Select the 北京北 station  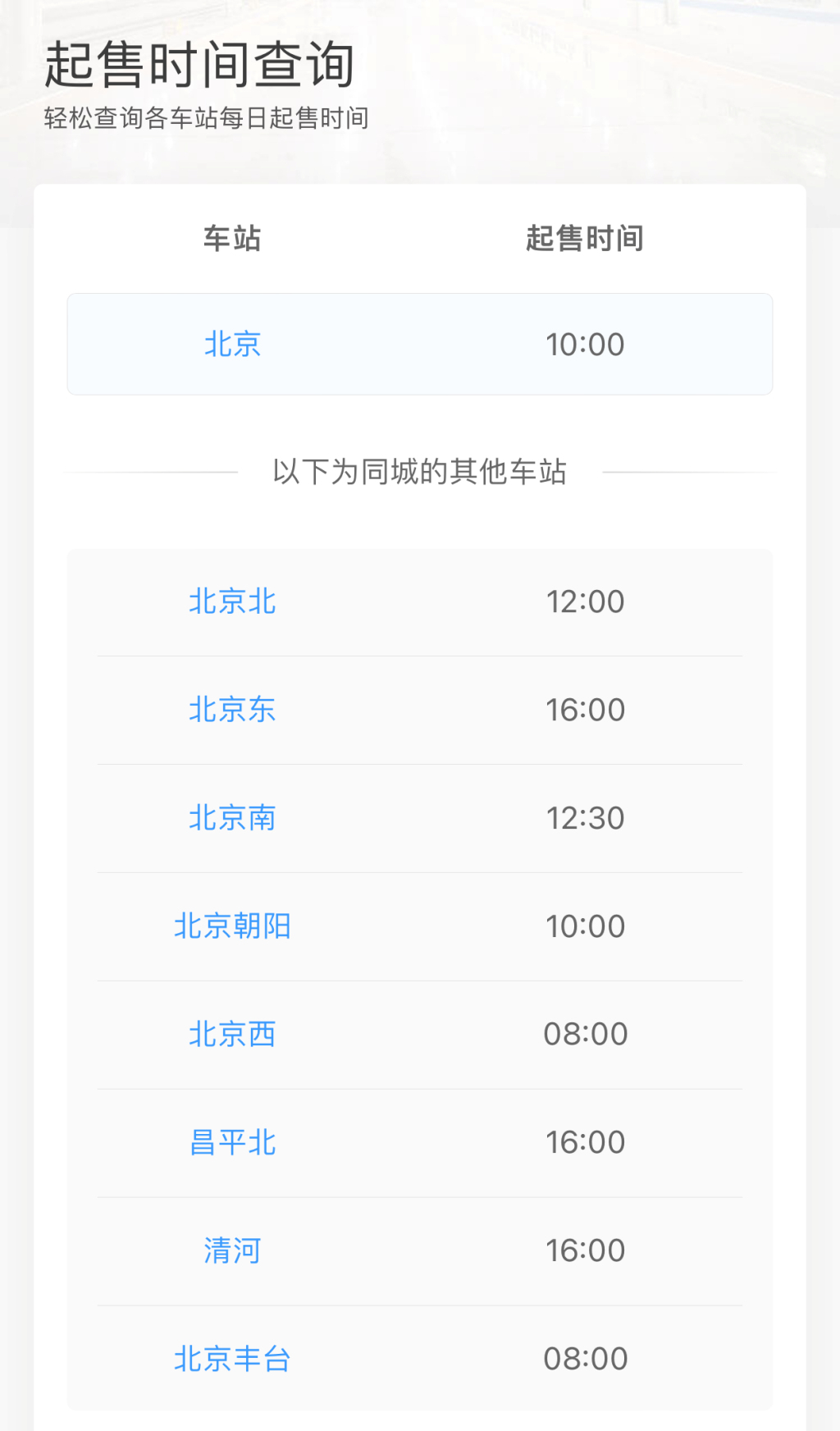232,601
